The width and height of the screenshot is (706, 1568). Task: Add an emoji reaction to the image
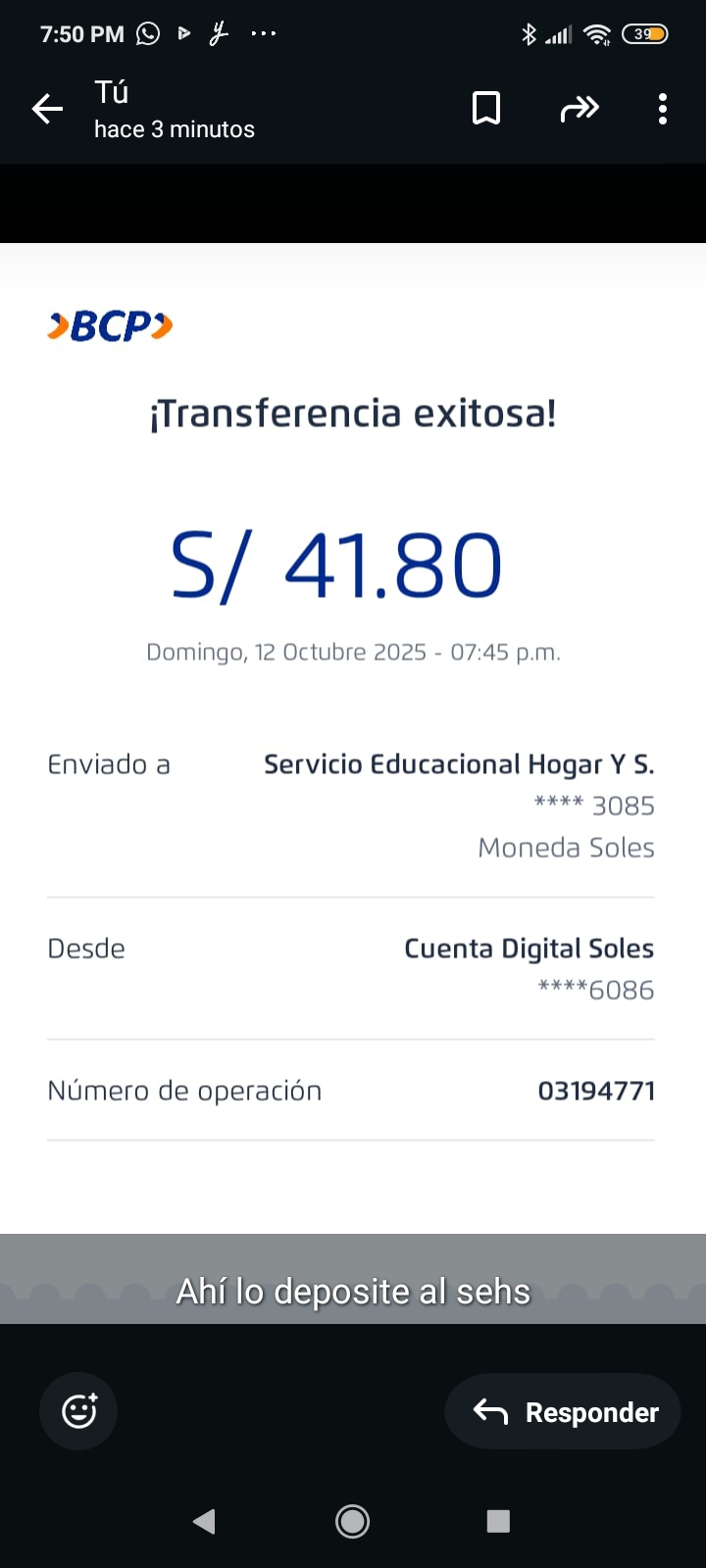coord(78,1411)
